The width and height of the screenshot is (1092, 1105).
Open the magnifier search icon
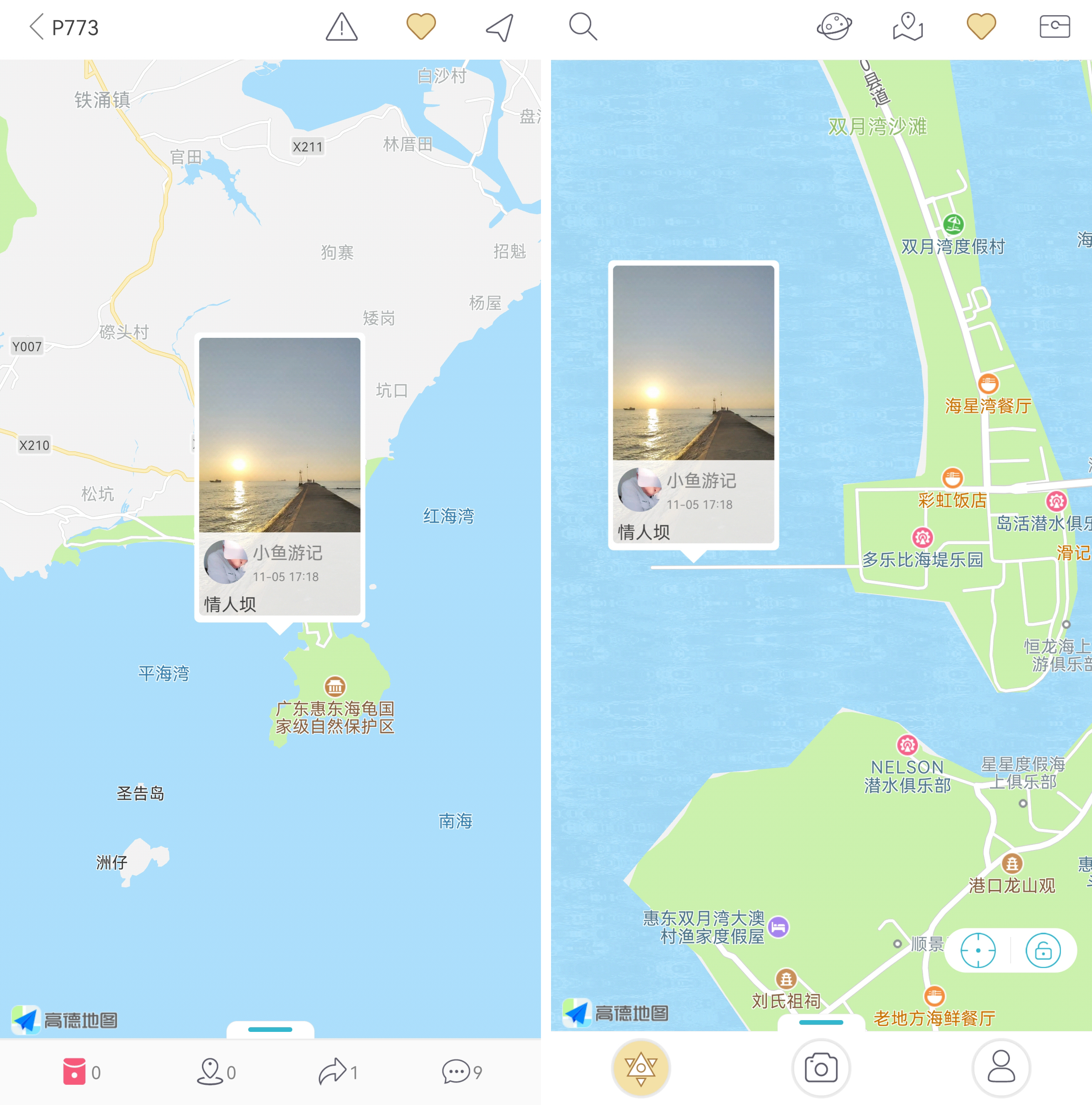click(x=583, y=26)
